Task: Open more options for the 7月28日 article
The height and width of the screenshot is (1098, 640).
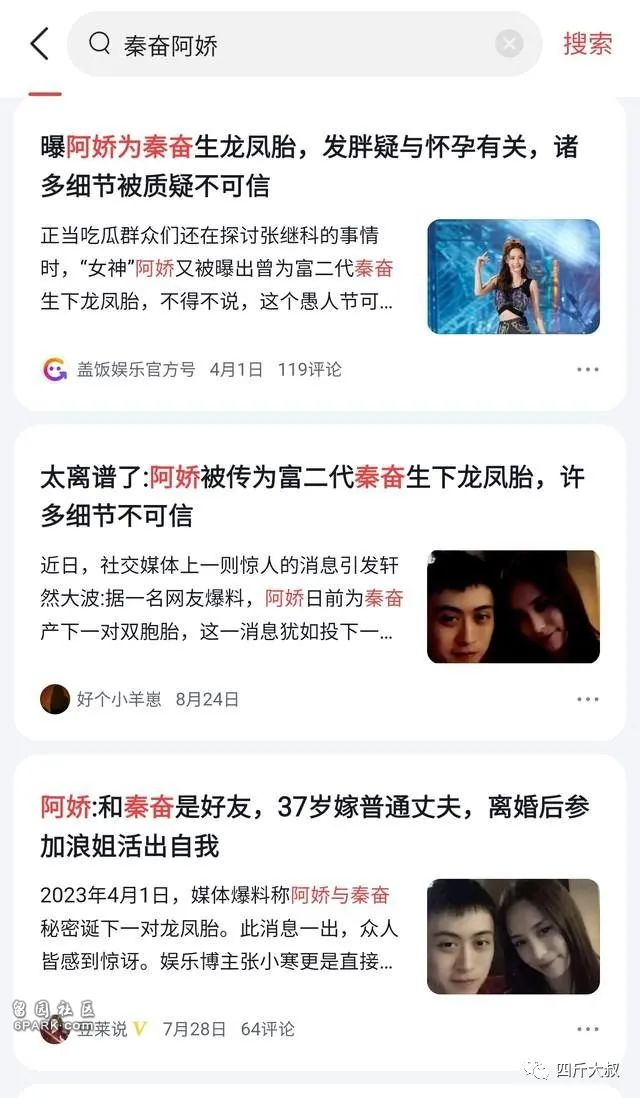Action: pos(587,1029)
